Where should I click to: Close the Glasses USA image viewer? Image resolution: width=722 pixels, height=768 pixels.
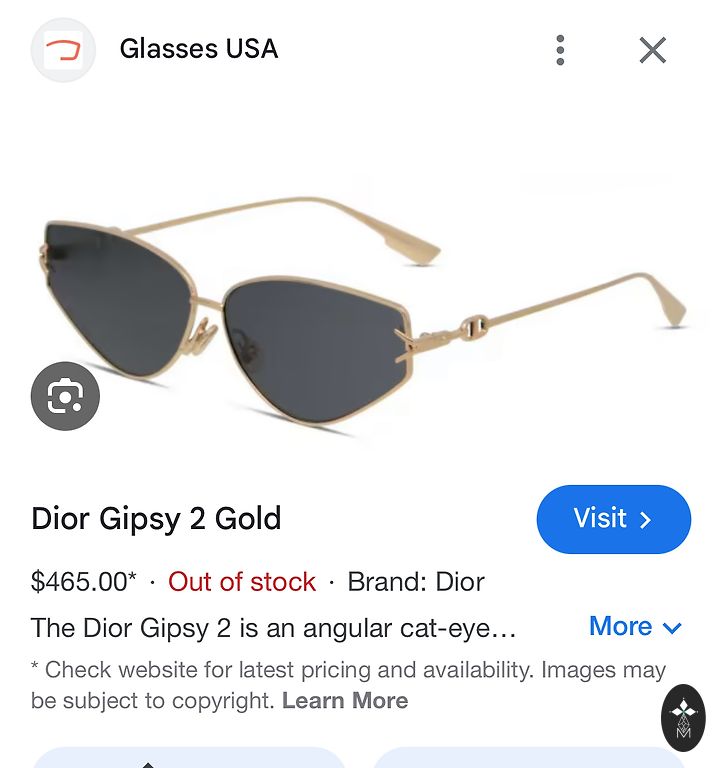[653, 50]
